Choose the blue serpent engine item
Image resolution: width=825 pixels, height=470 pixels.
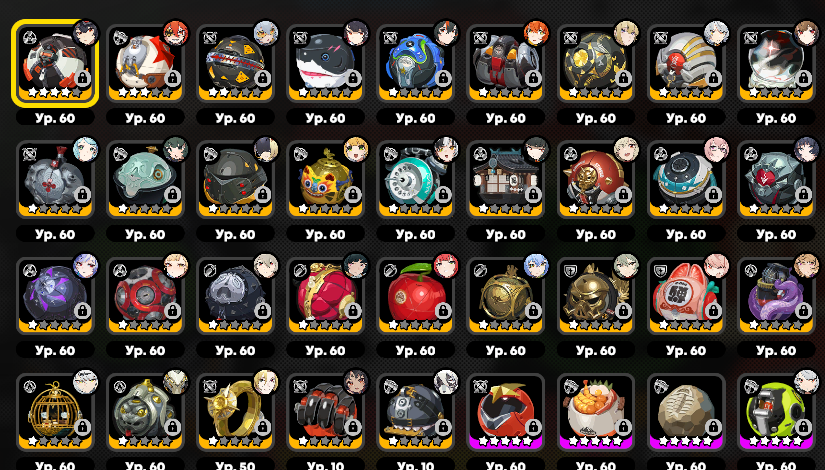[x=415, y=62]
